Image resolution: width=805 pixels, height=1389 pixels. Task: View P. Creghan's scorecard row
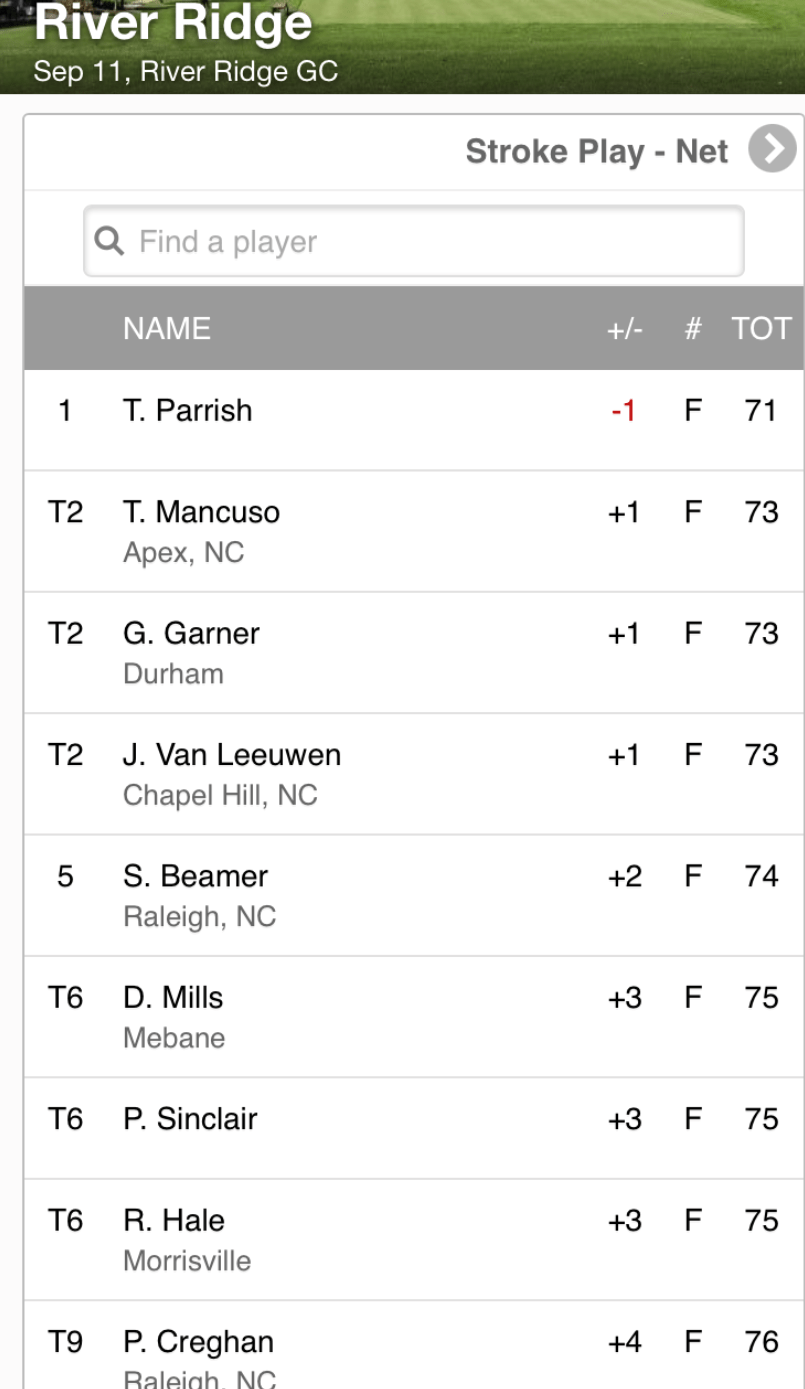[x=412, y=1350]
